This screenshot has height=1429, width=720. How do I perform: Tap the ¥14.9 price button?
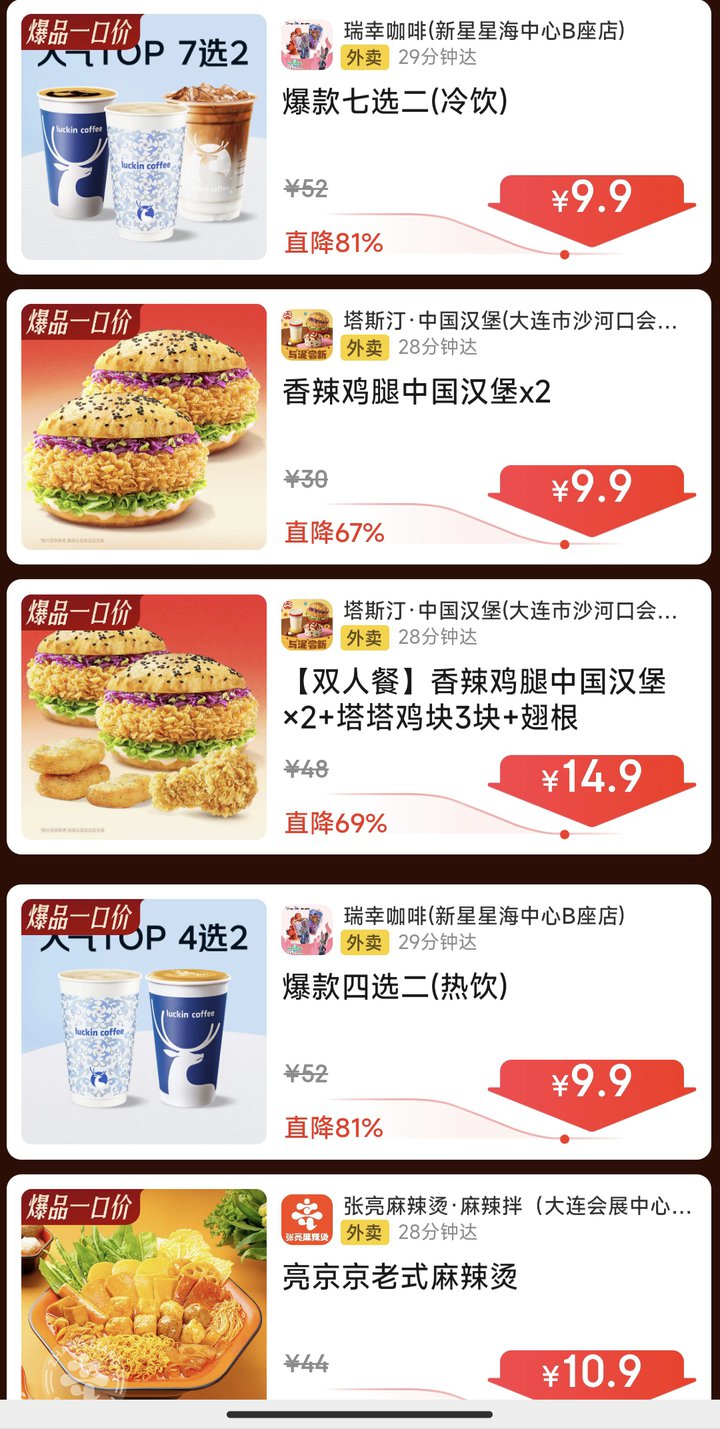pyautogui.click(x=591, y=780)
